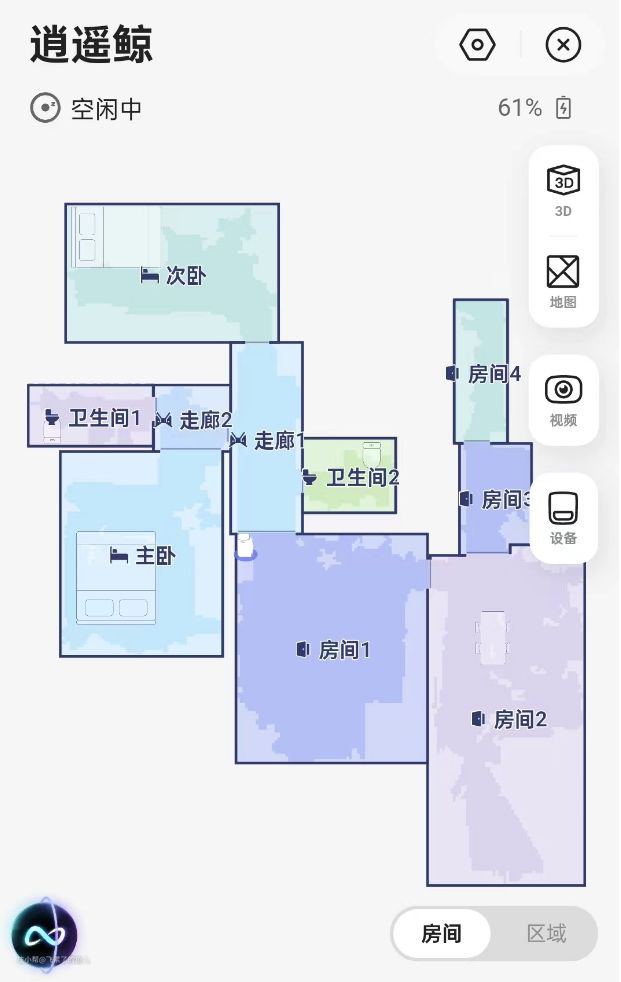Open the 视频 live video view

pyautogui.click(x=563, y=399)
